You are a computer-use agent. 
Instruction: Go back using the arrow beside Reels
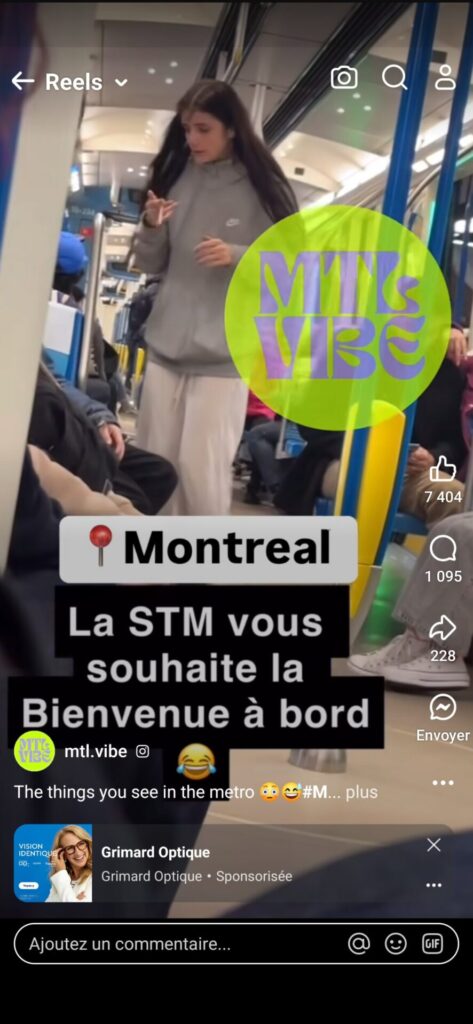(23, 81)
